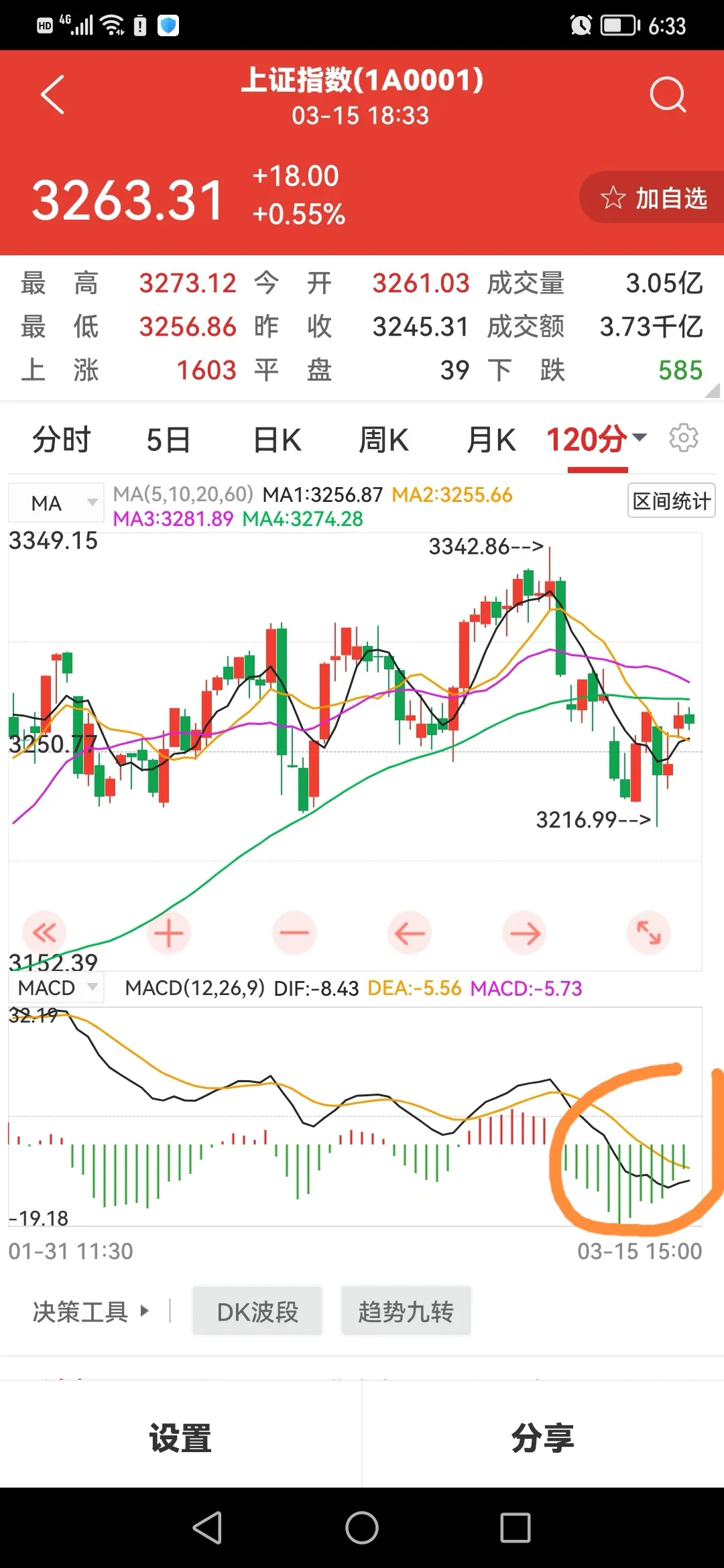Enable the DK波段 decision tool

(x=257, y=1311)
